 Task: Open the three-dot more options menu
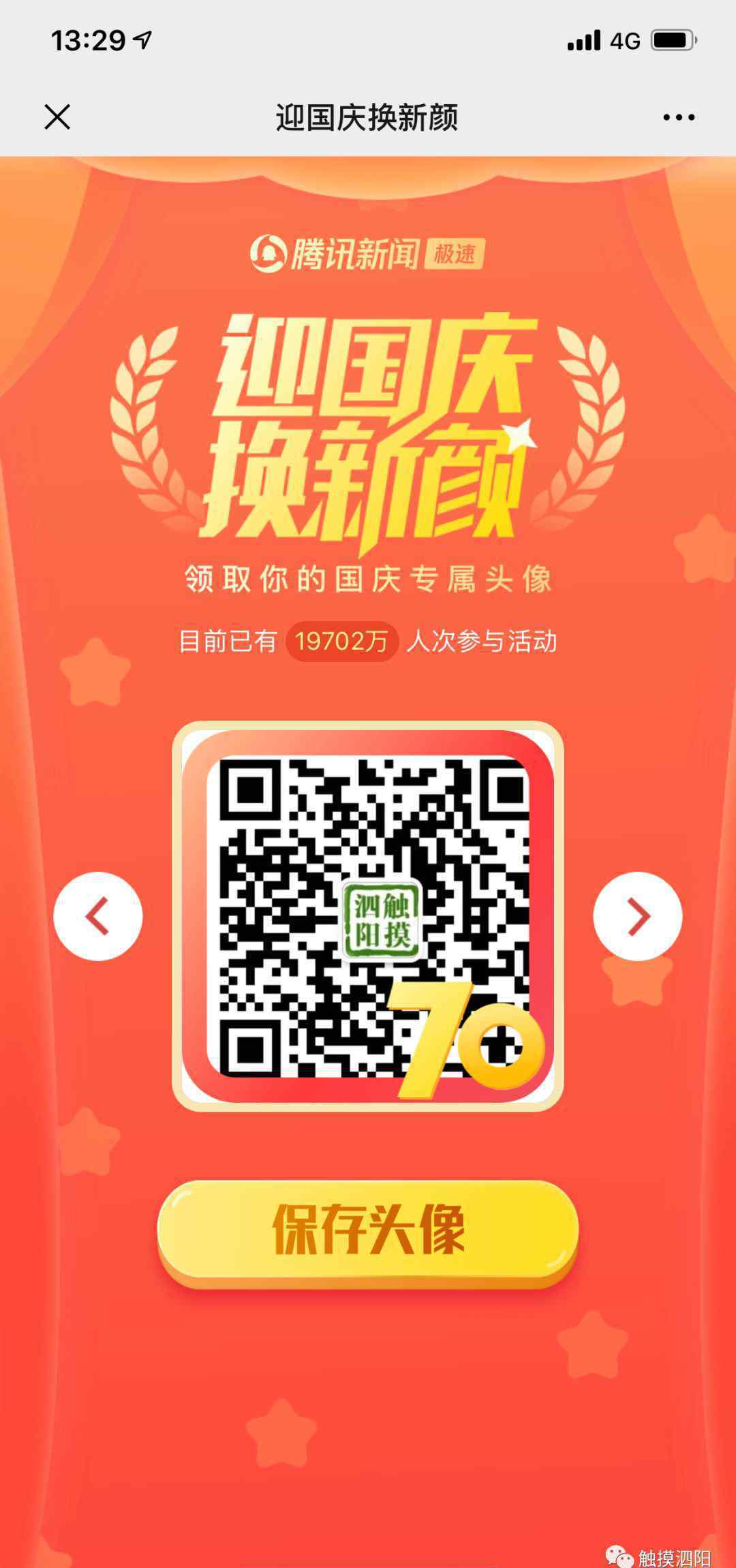pyautogui.click(x=679, y=117)
